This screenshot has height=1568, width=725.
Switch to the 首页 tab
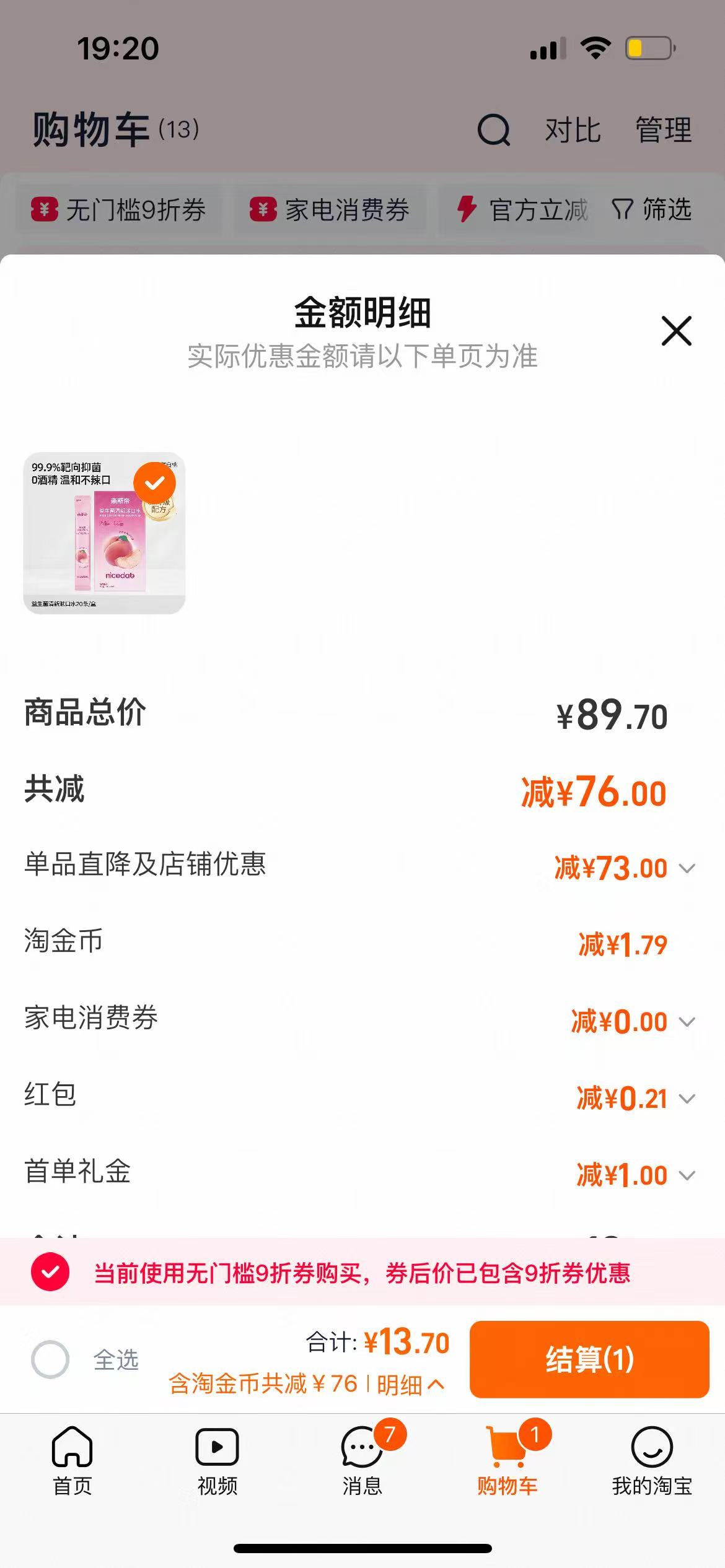point(72,1458)
